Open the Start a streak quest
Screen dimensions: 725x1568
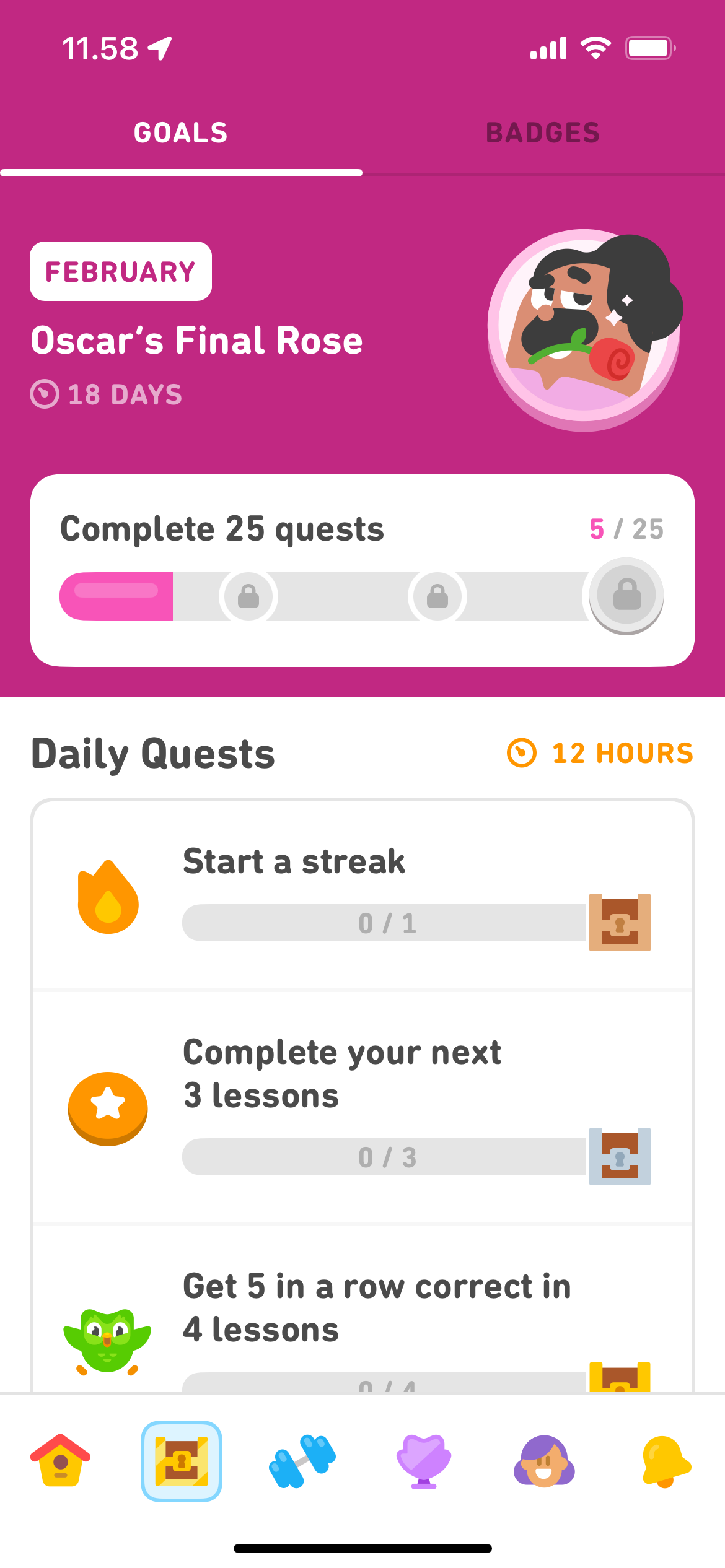pyautogui.click(x=362, y=895)
